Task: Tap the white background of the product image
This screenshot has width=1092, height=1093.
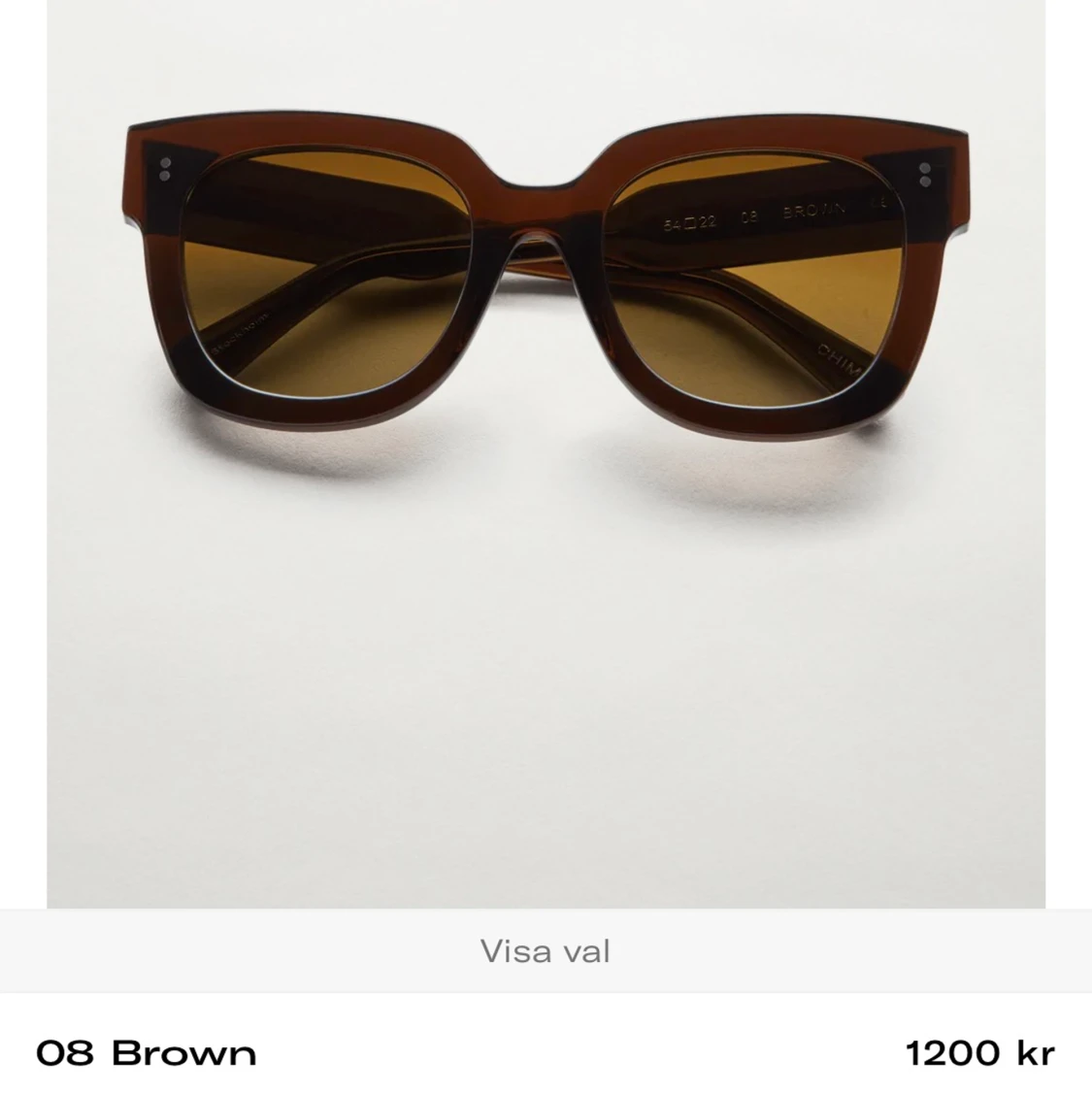Action: click(544, 679)
